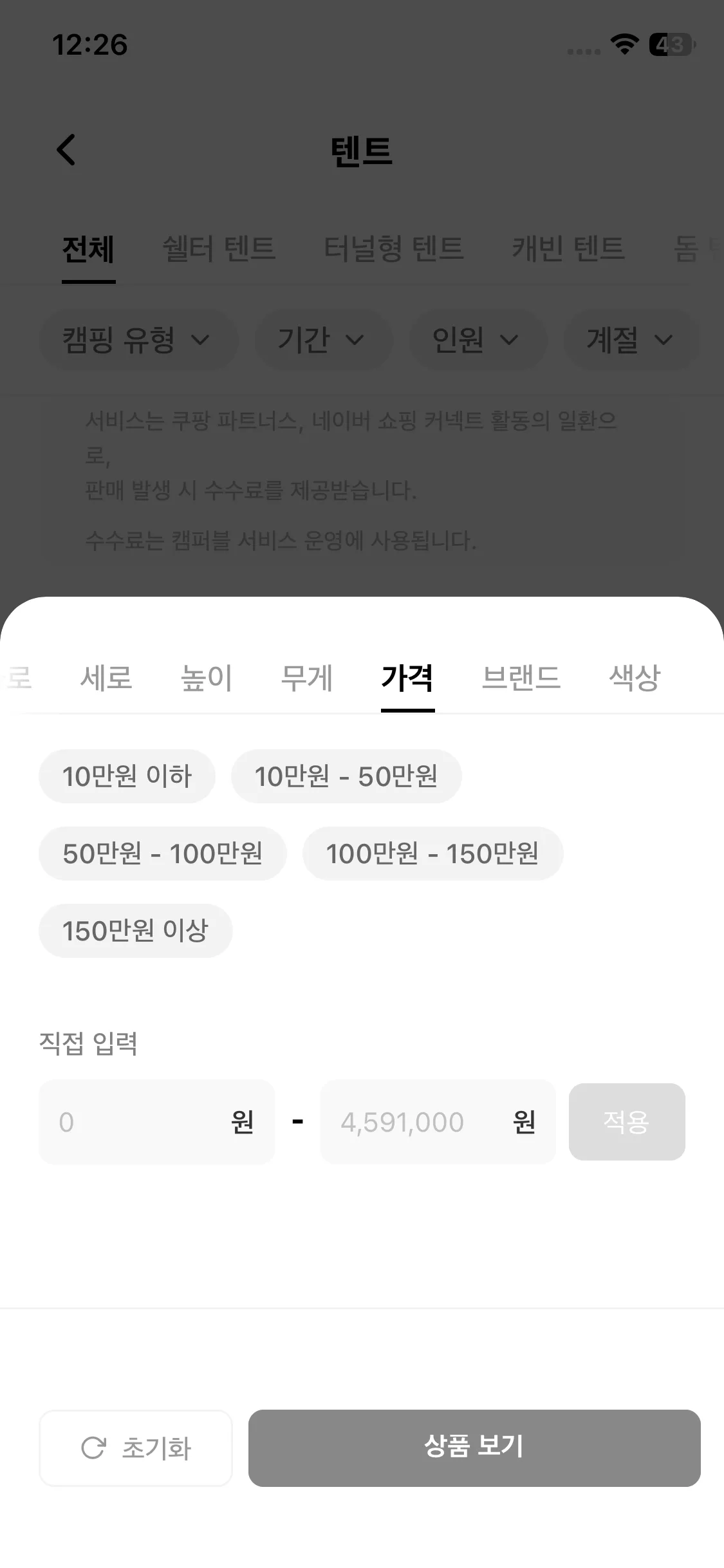Open the 색상 filter tab
Viewport: 724px width, 1568px height.
click(635, 678)
